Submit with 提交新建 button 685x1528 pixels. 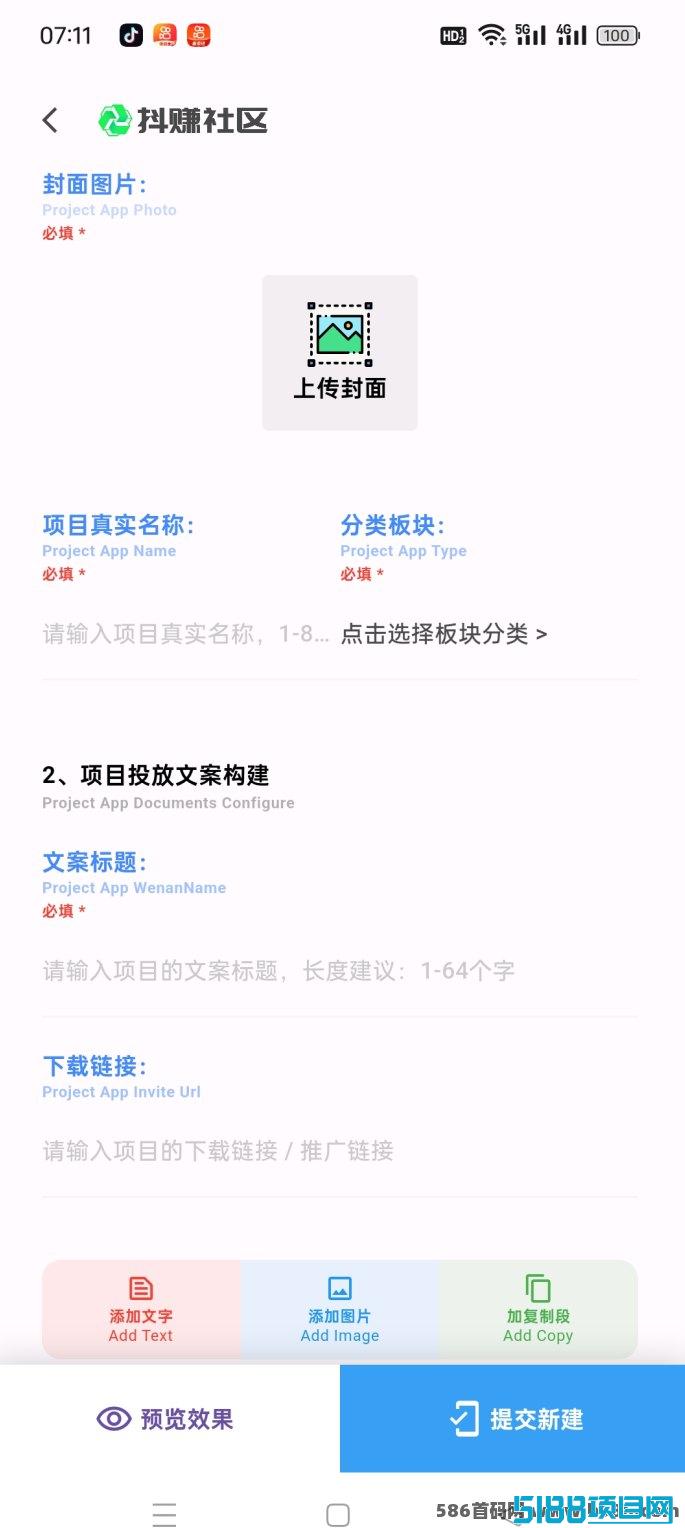(513, 1419)
